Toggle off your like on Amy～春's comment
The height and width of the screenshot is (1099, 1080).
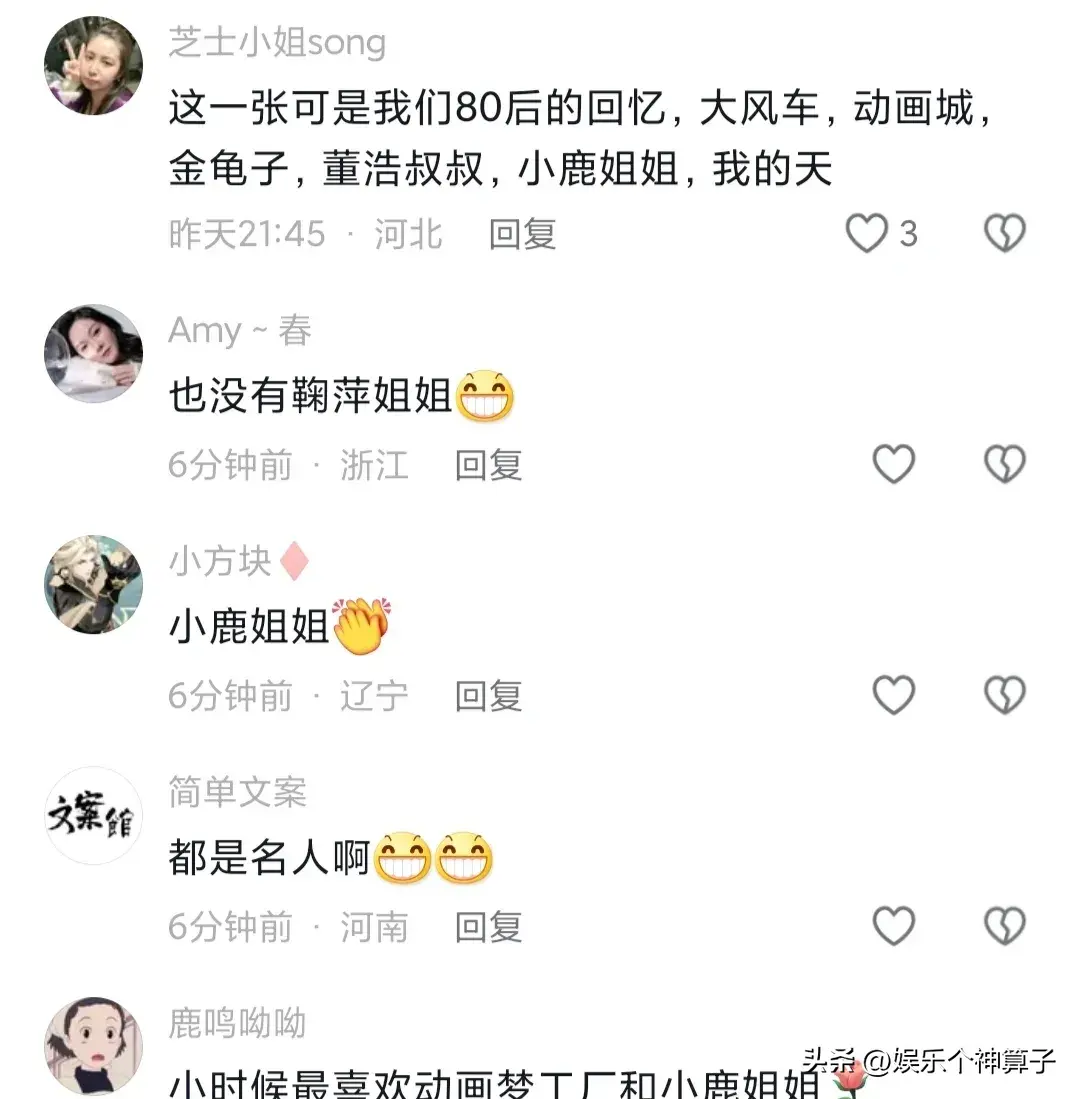pyautogui.click(x=893, y=464)
